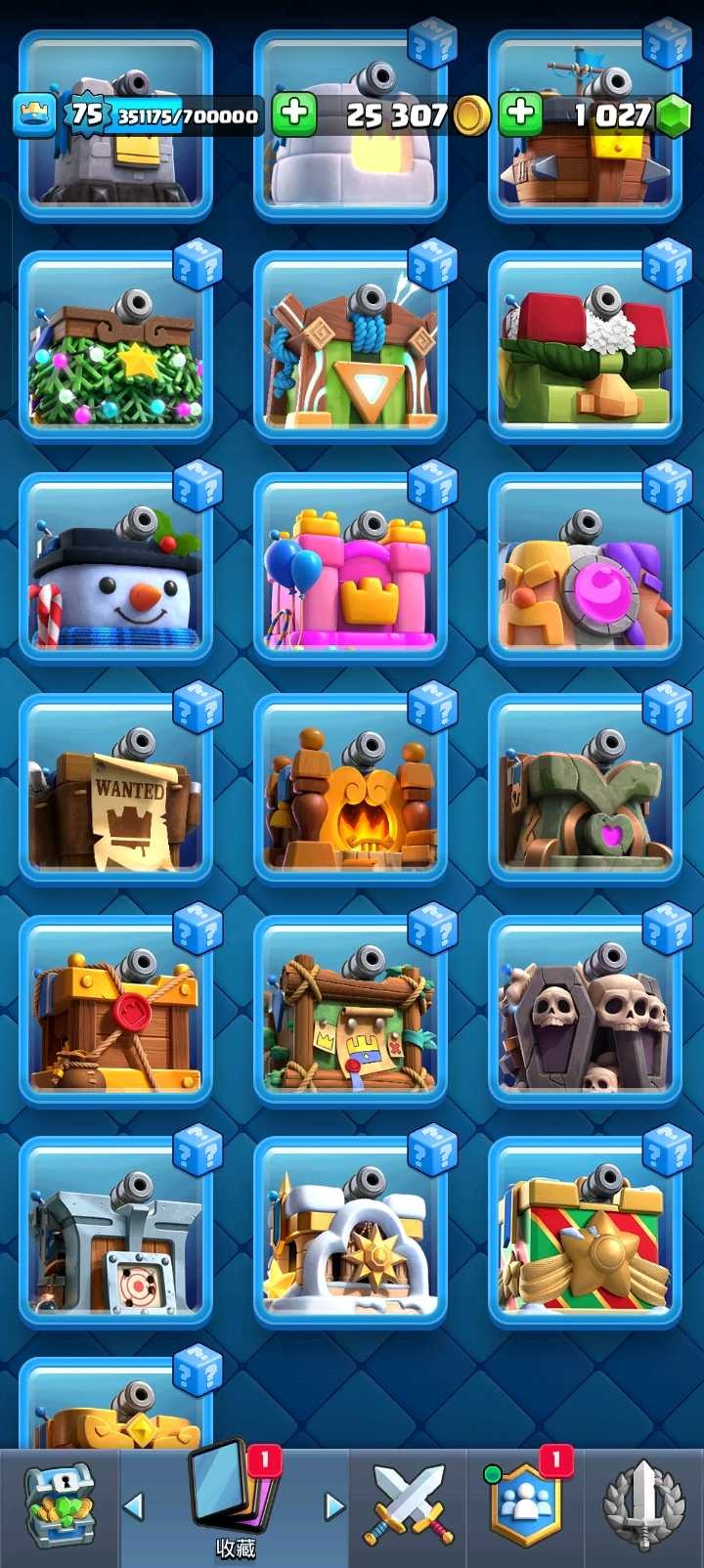This screenshot has height=1568, width=704.
Task: Pick the snowy golden sun tower skin
Action: pos(350,1230)
